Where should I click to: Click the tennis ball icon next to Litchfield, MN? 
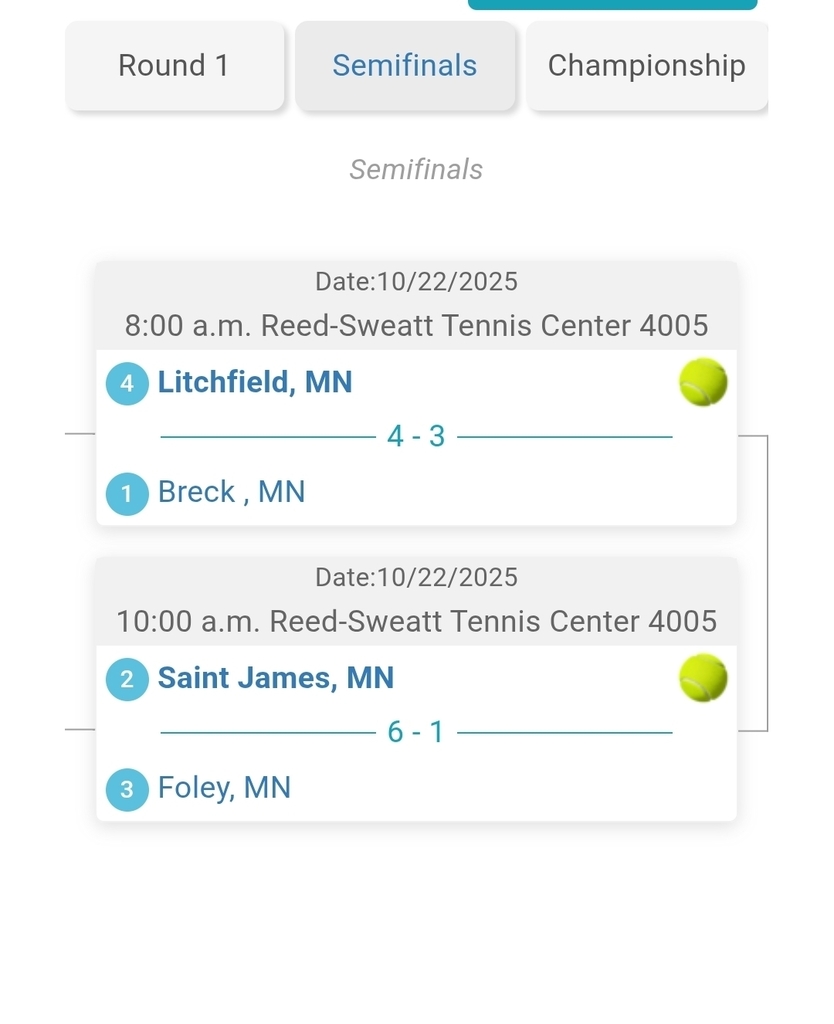(703, 382)
